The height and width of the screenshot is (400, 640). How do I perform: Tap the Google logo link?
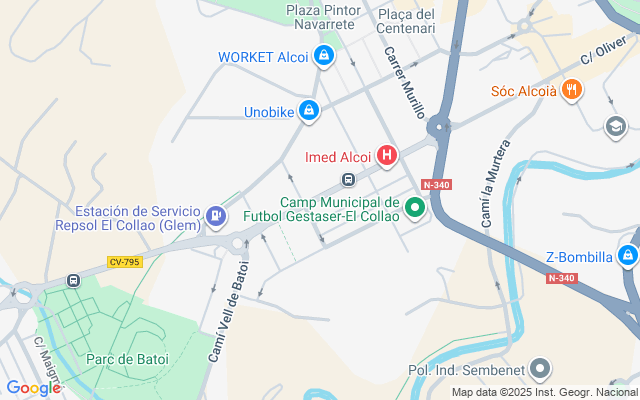tap(33, 388)
